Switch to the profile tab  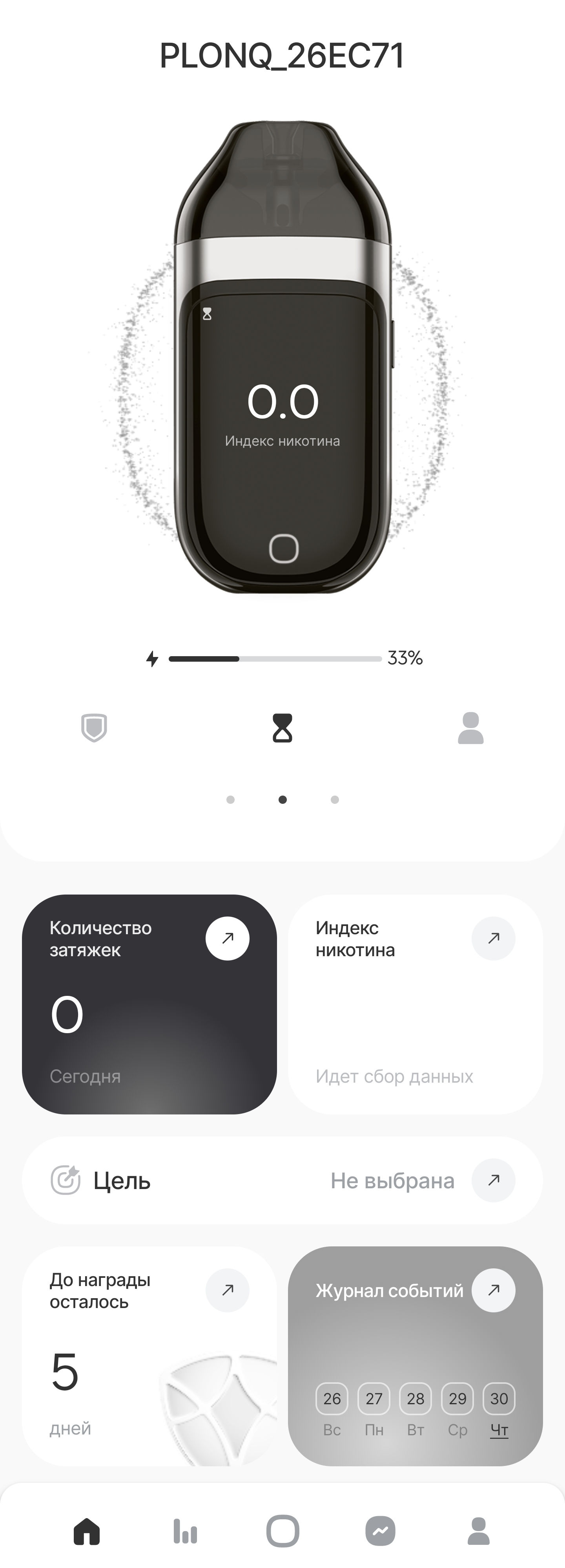coord(479,1530)
